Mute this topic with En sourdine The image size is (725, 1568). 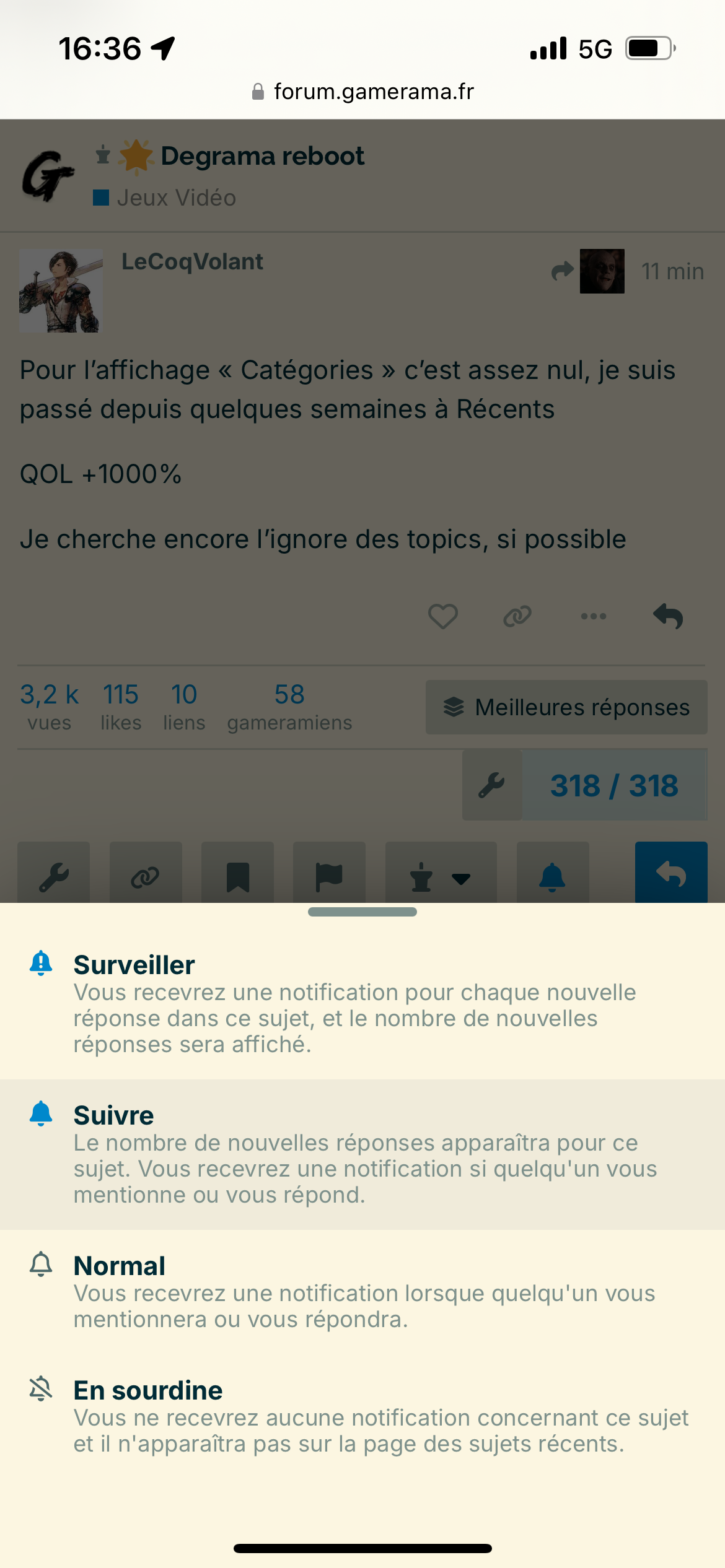[x=362, y=1416]
